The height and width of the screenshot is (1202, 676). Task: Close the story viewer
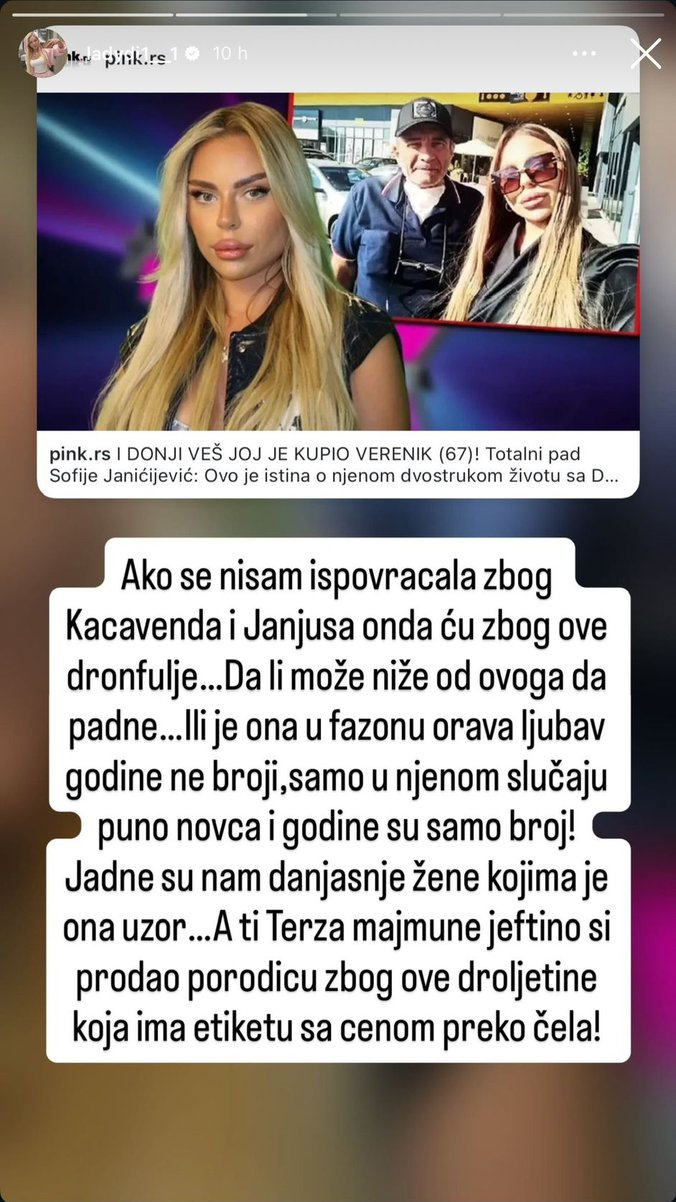coord(646,53)
